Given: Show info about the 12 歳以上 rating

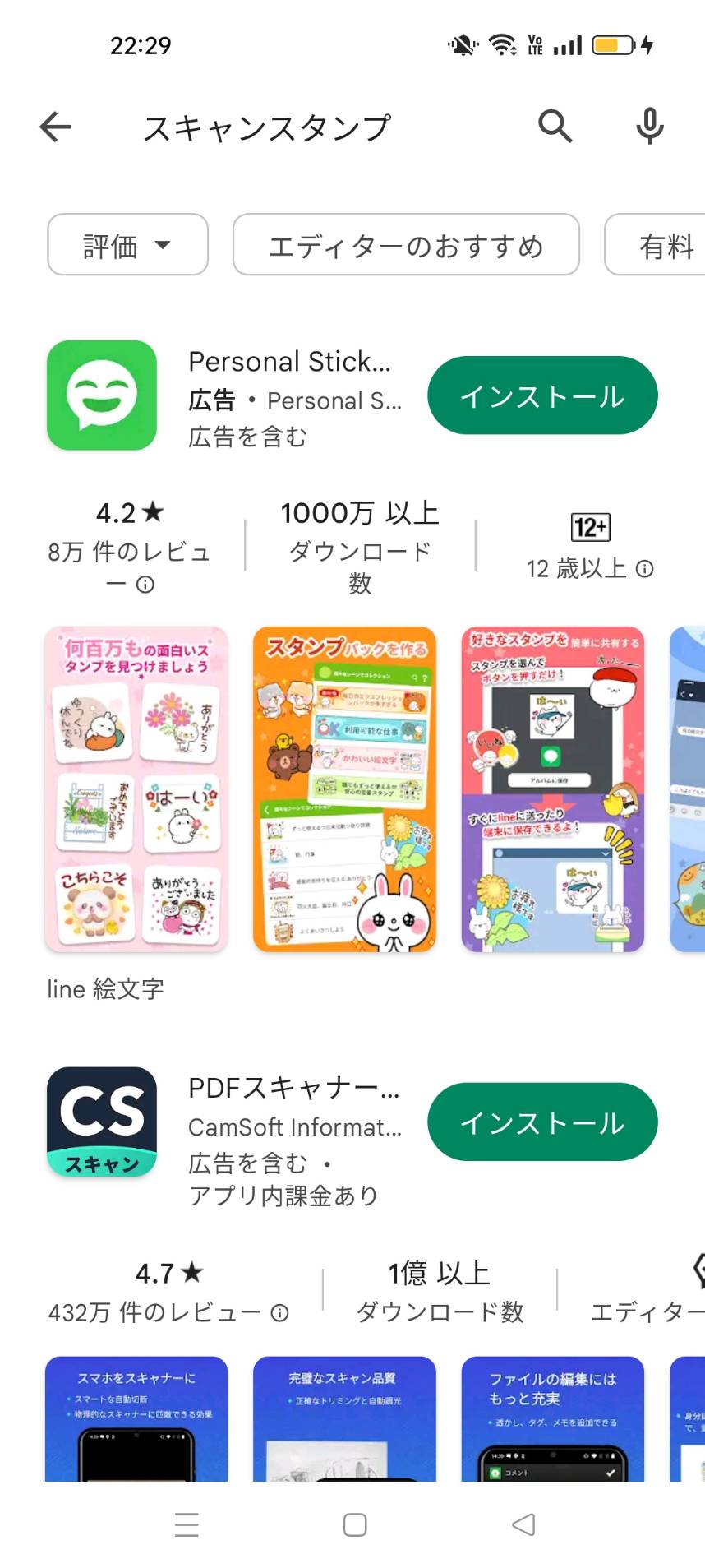Looking at the screenshot, I should (645, 568).
